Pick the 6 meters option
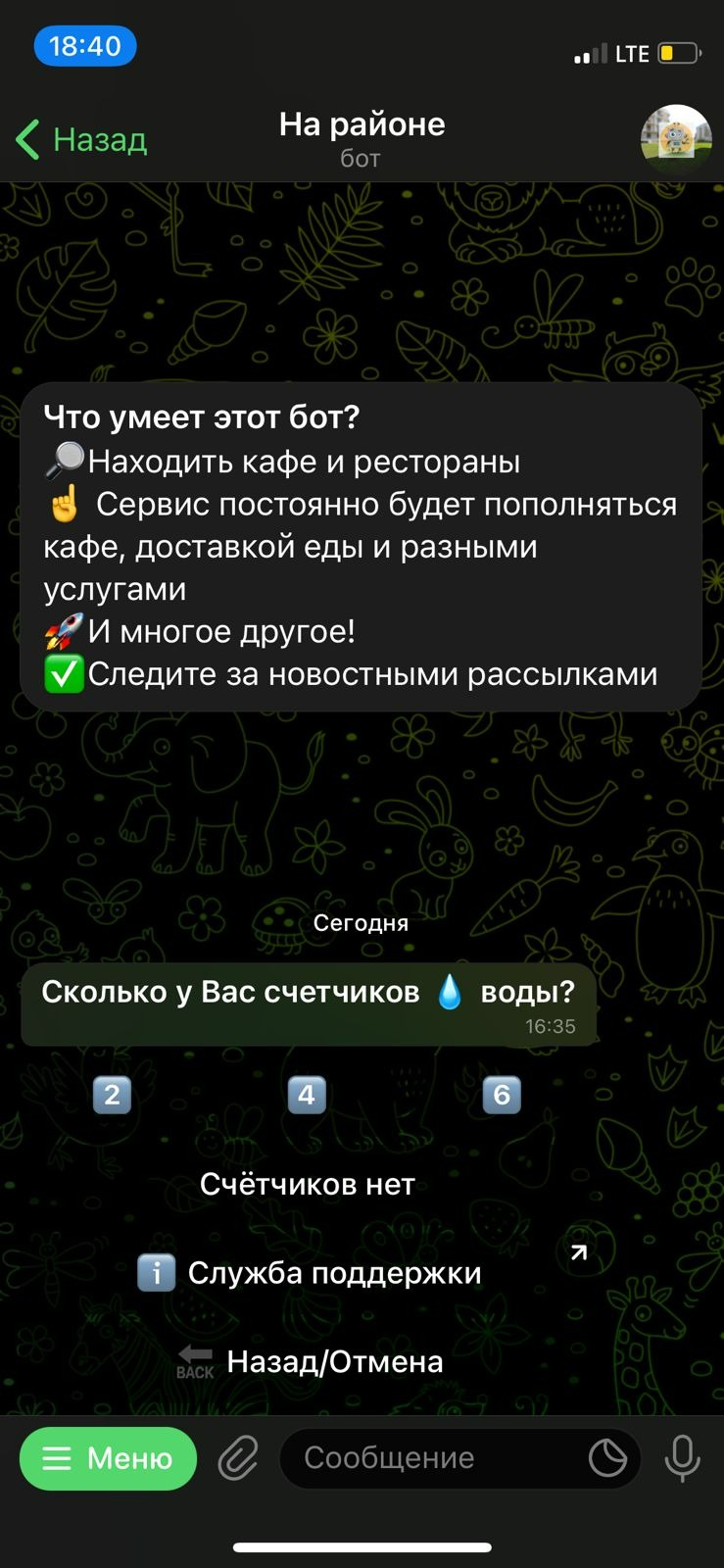The image size is (724, 1568). [502, 1095]
